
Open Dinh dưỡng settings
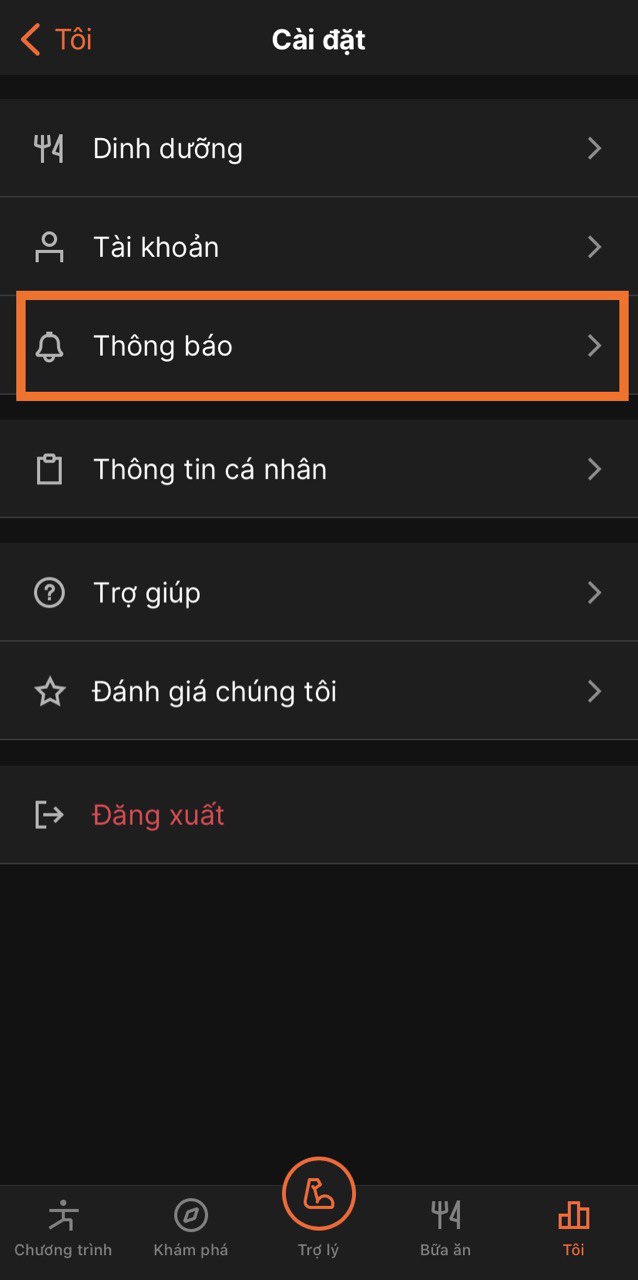pyautogui.click(x=319, y=149)
